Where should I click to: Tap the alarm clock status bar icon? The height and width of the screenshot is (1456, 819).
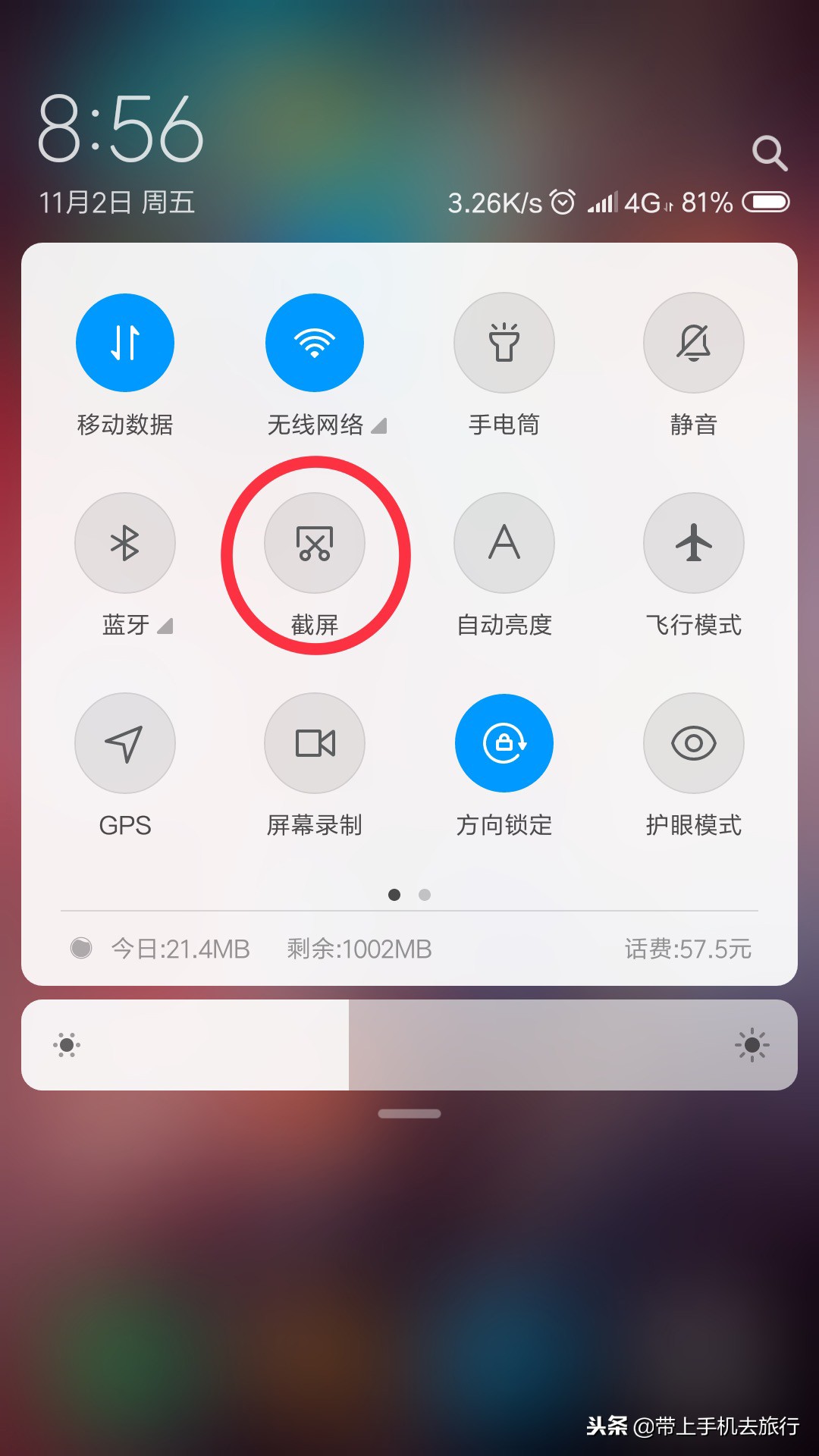pos(561,202)
